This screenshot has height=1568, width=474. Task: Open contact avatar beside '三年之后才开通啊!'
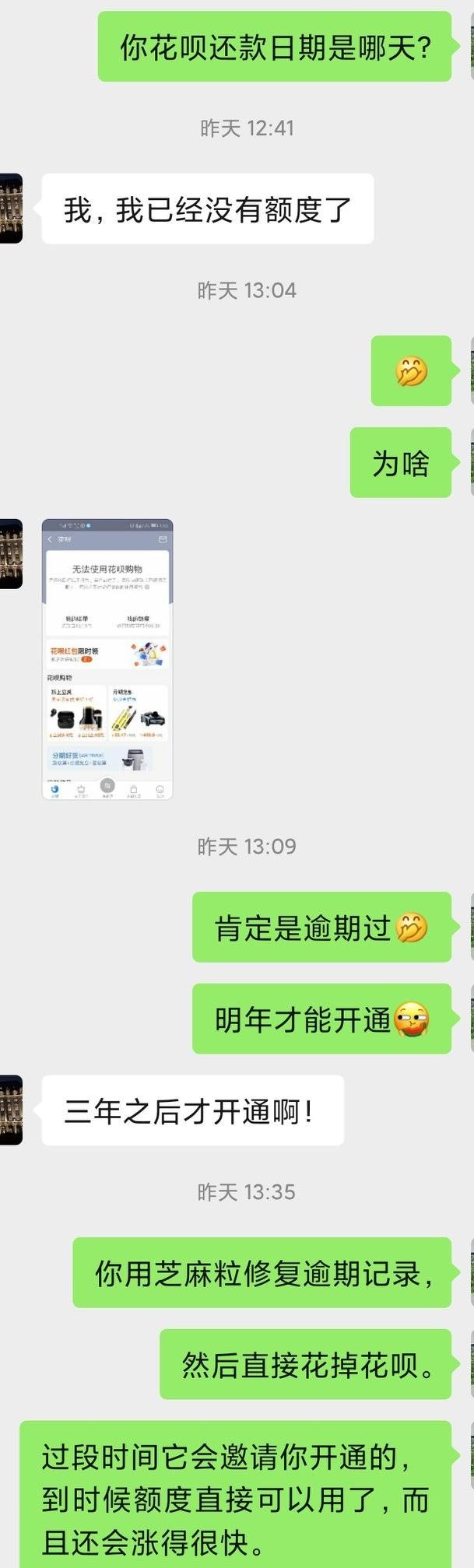pyautogui.click(x=10, y=1110)
